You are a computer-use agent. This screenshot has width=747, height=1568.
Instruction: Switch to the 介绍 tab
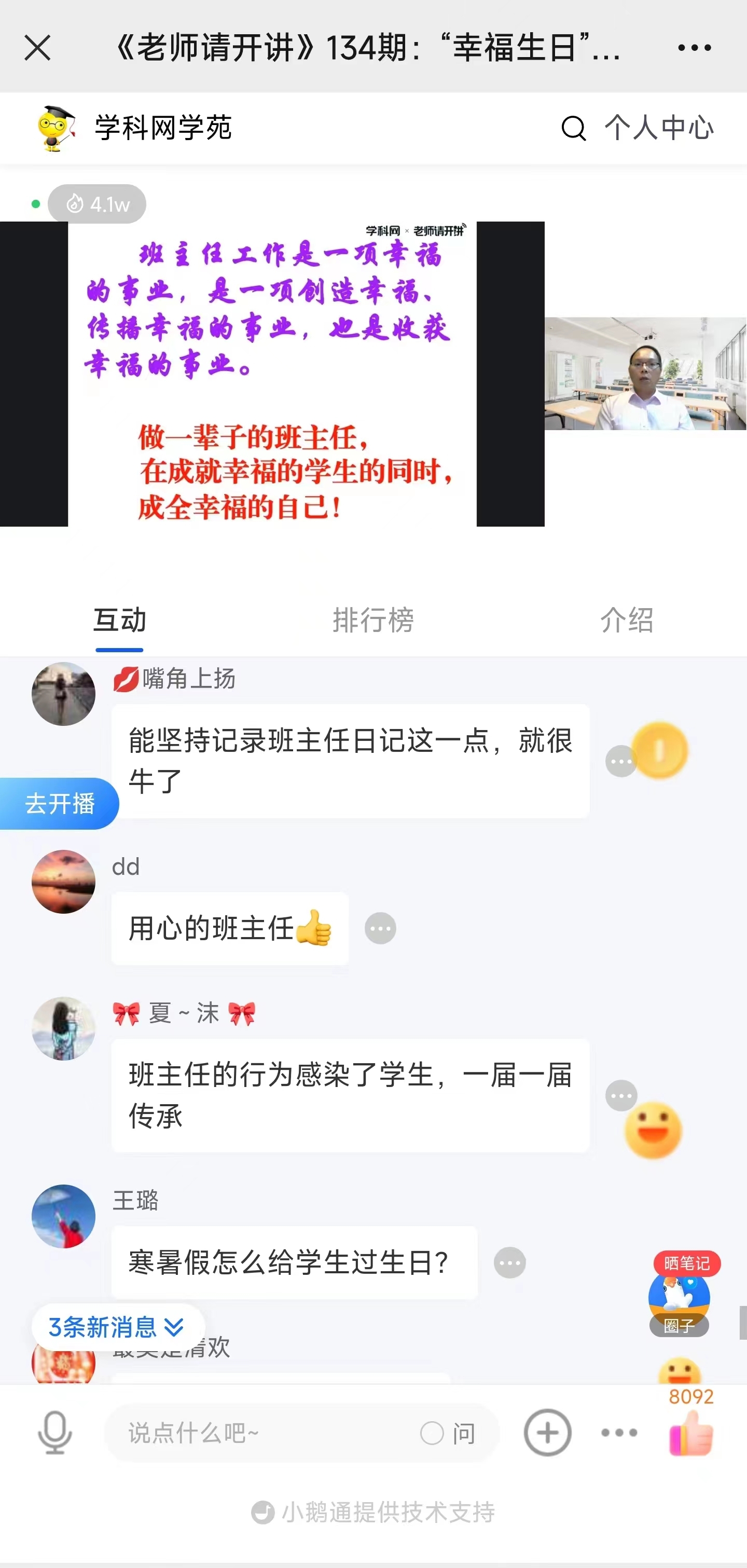point(627,620)
